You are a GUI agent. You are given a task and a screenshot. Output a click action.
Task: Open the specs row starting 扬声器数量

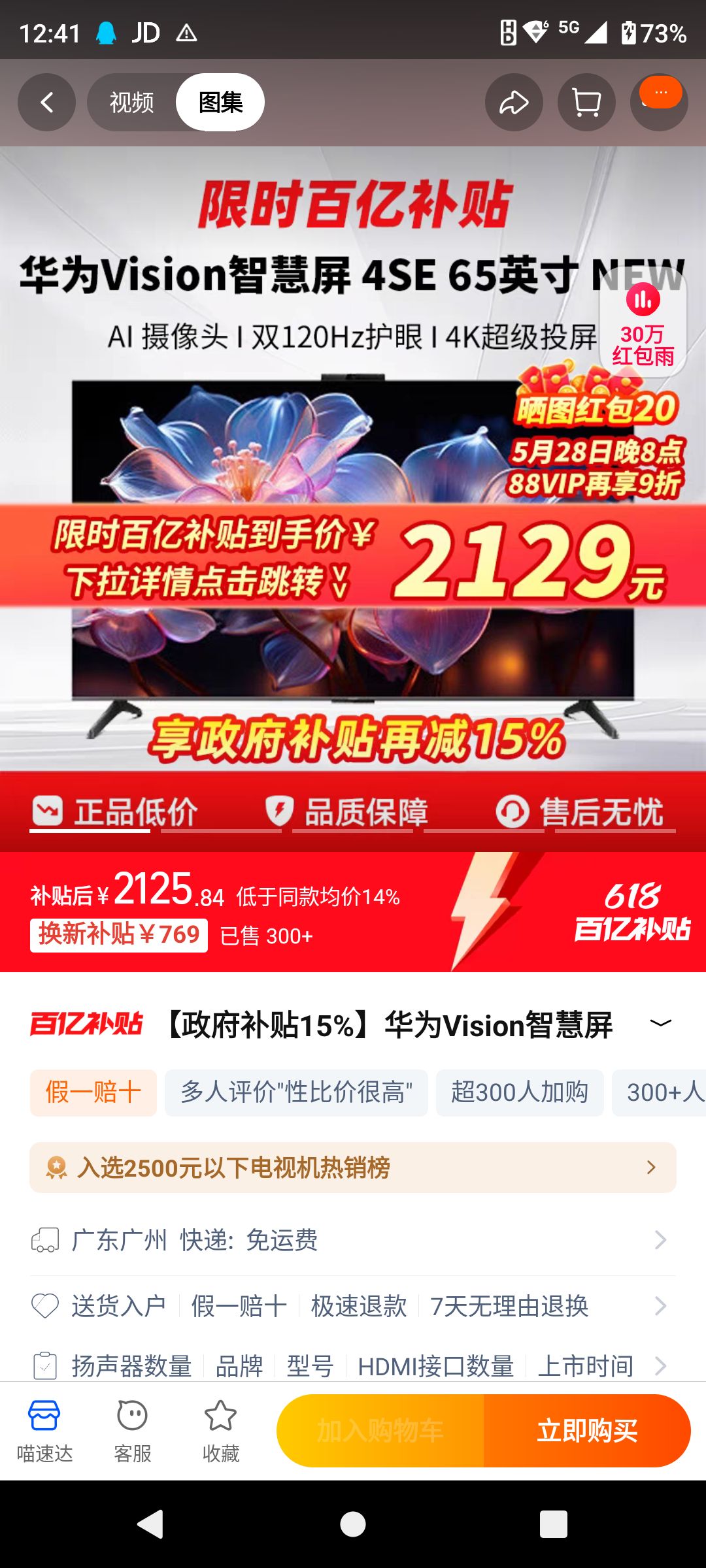pos(353,1365)
